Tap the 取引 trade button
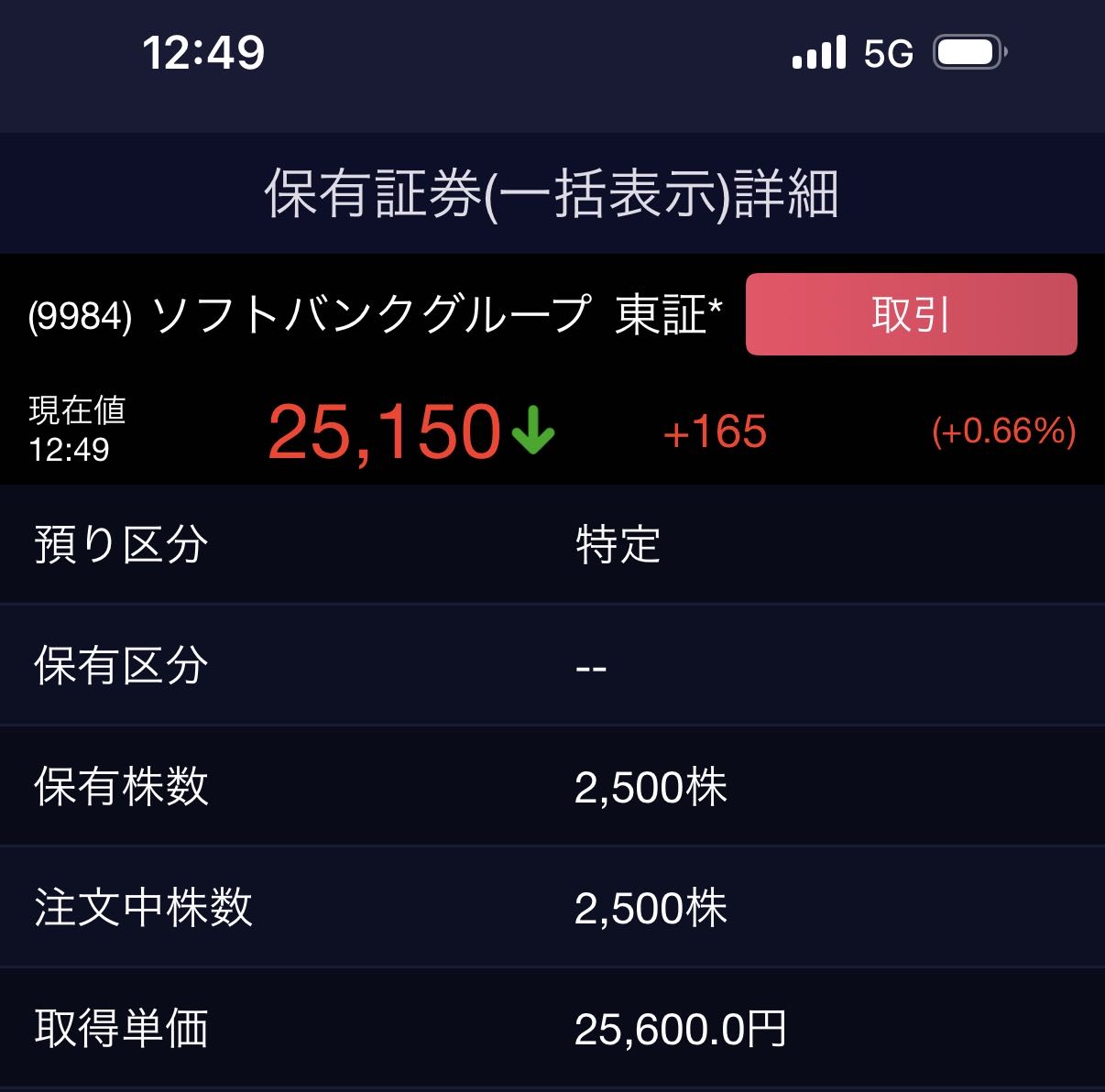The height and width of the screenshot is (1092, 1105). tap(911, 314)
